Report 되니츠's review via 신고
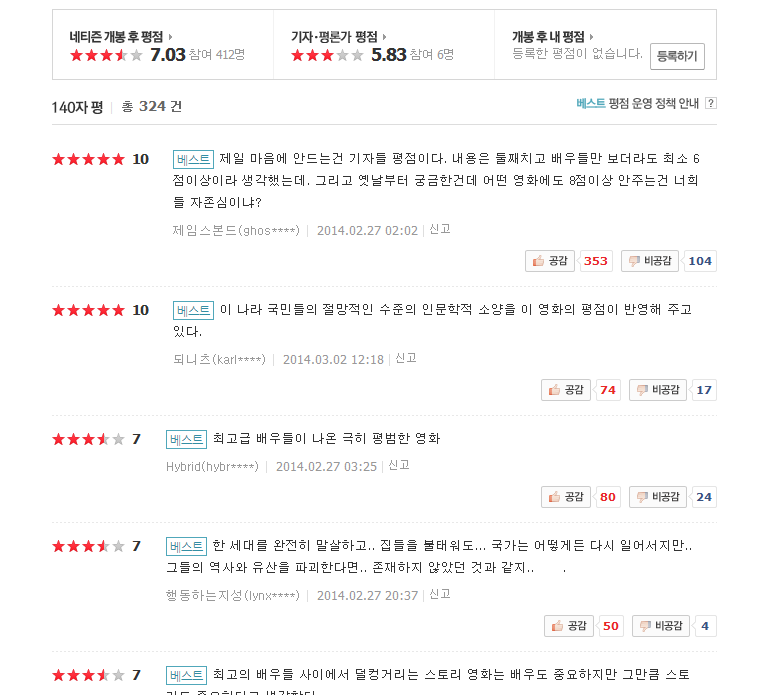Viewport: 771px width, 695px height. click(406, 358)
